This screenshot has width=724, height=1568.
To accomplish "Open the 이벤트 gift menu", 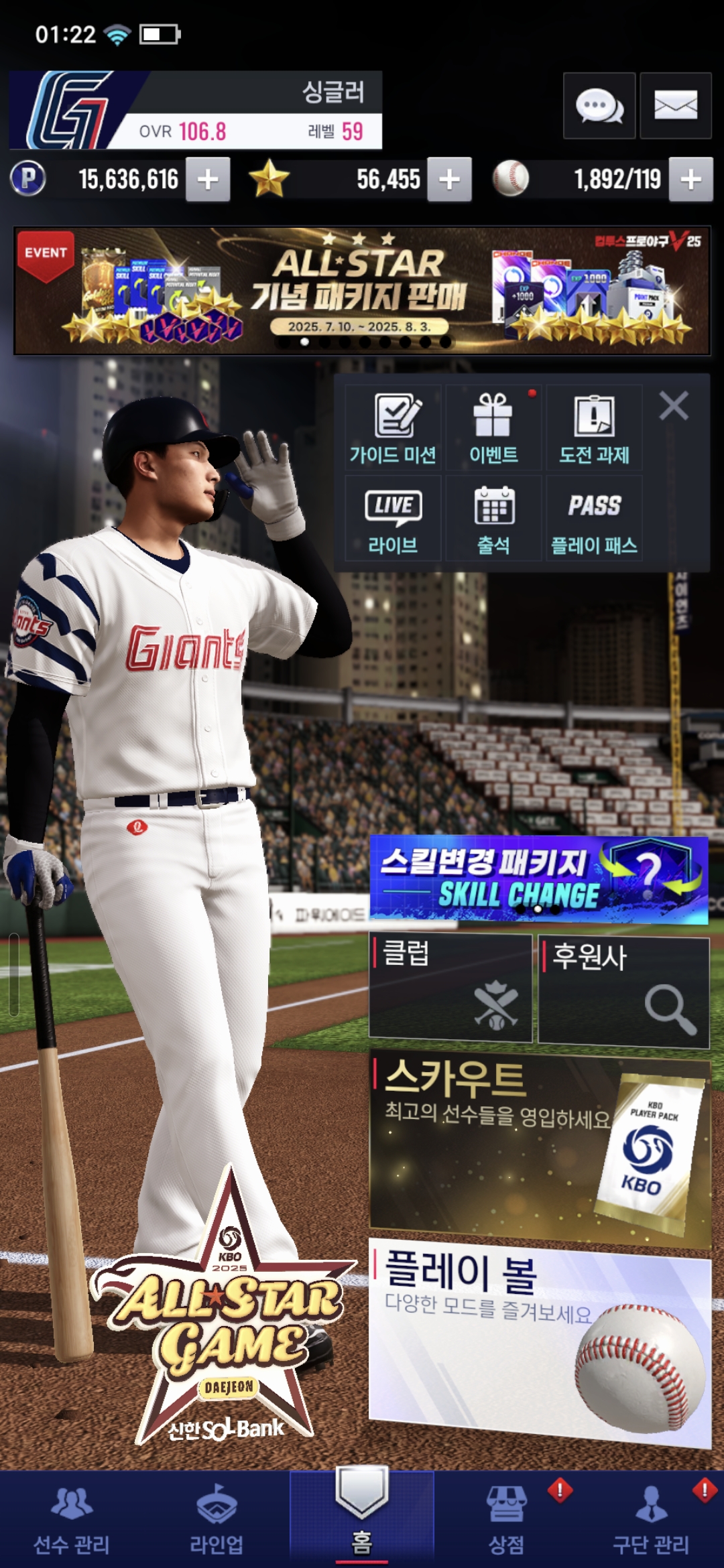I will point(493,429).
